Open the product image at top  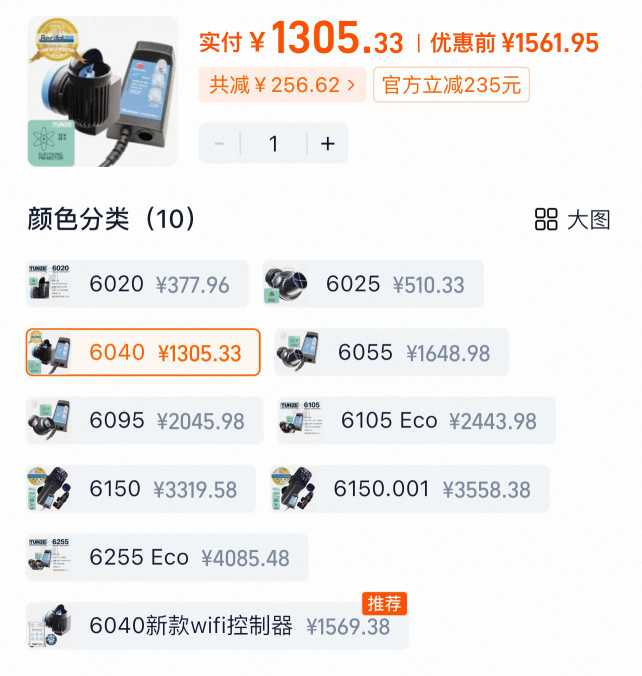(103, 91)
